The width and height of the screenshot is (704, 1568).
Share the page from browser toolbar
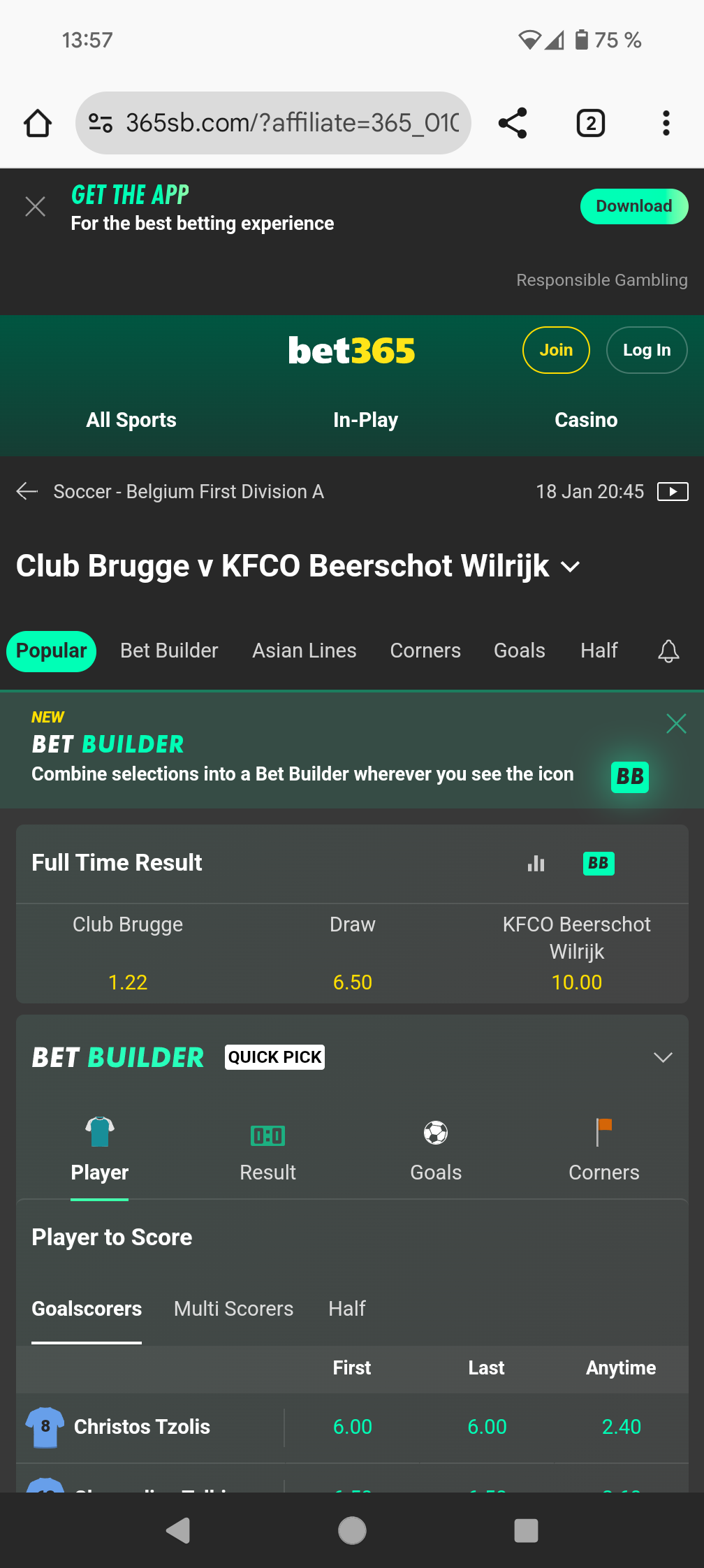[513, 123]
